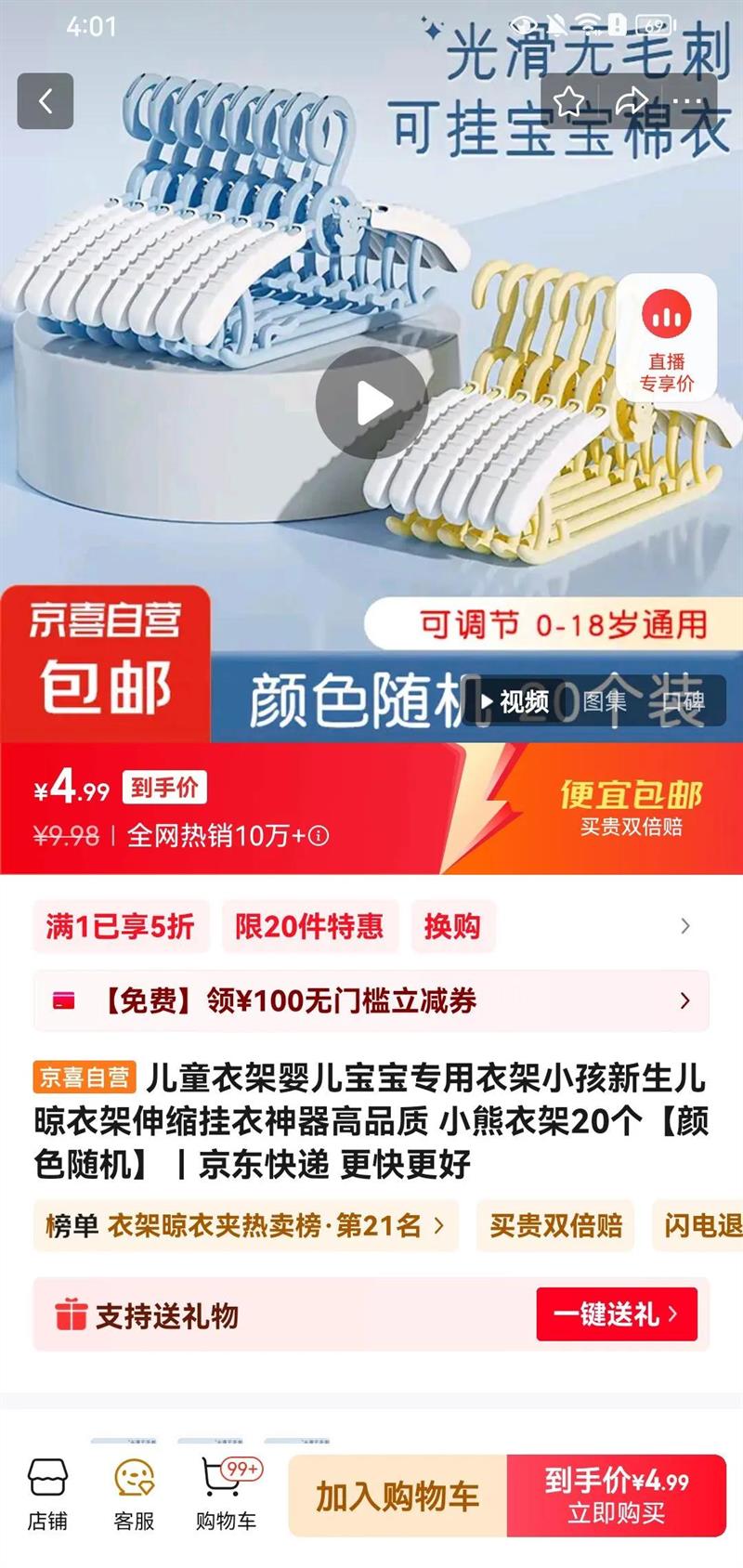The width and height of the screenshot is (743, 1568).
Task: Switch to the 口碑 reviews tab
Action: [x=684, y=701]
